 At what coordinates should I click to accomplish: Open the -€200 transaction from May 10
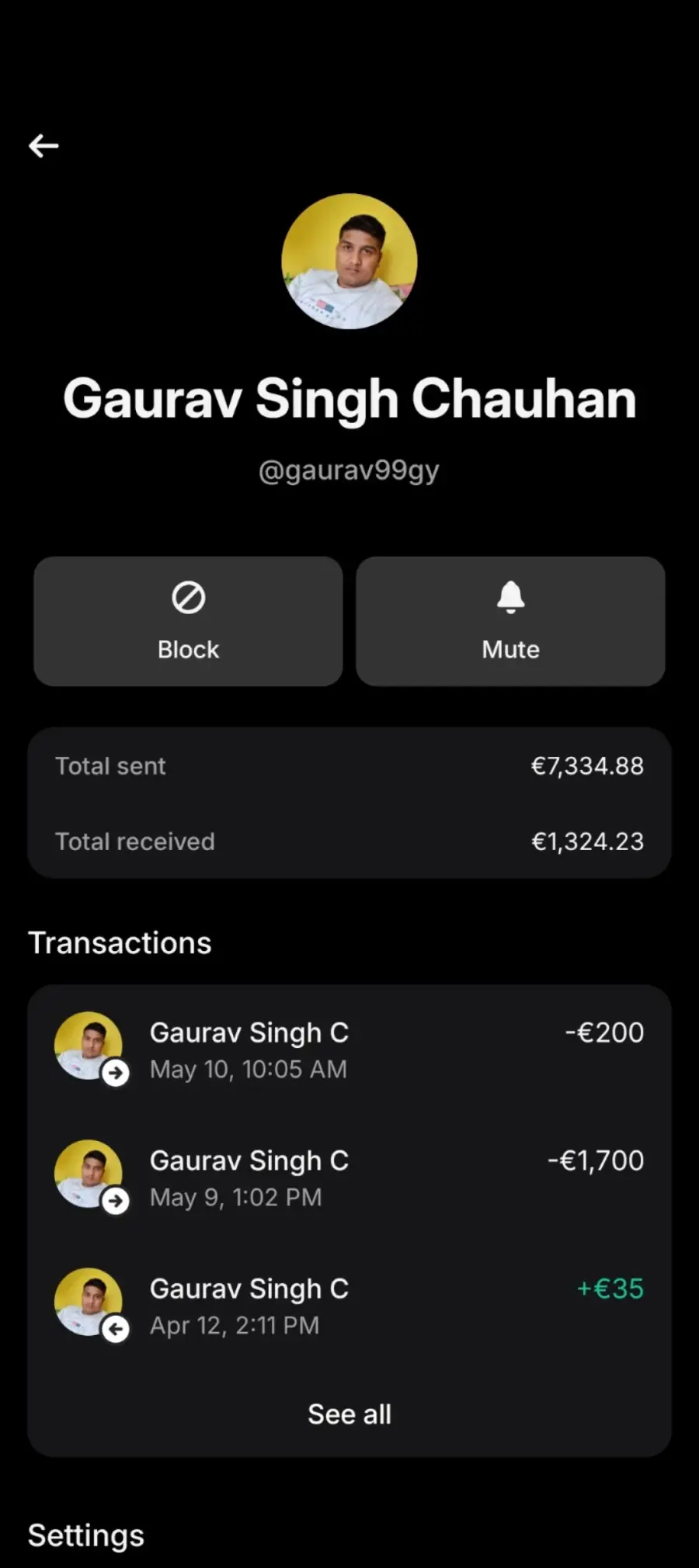(349, 1049)
